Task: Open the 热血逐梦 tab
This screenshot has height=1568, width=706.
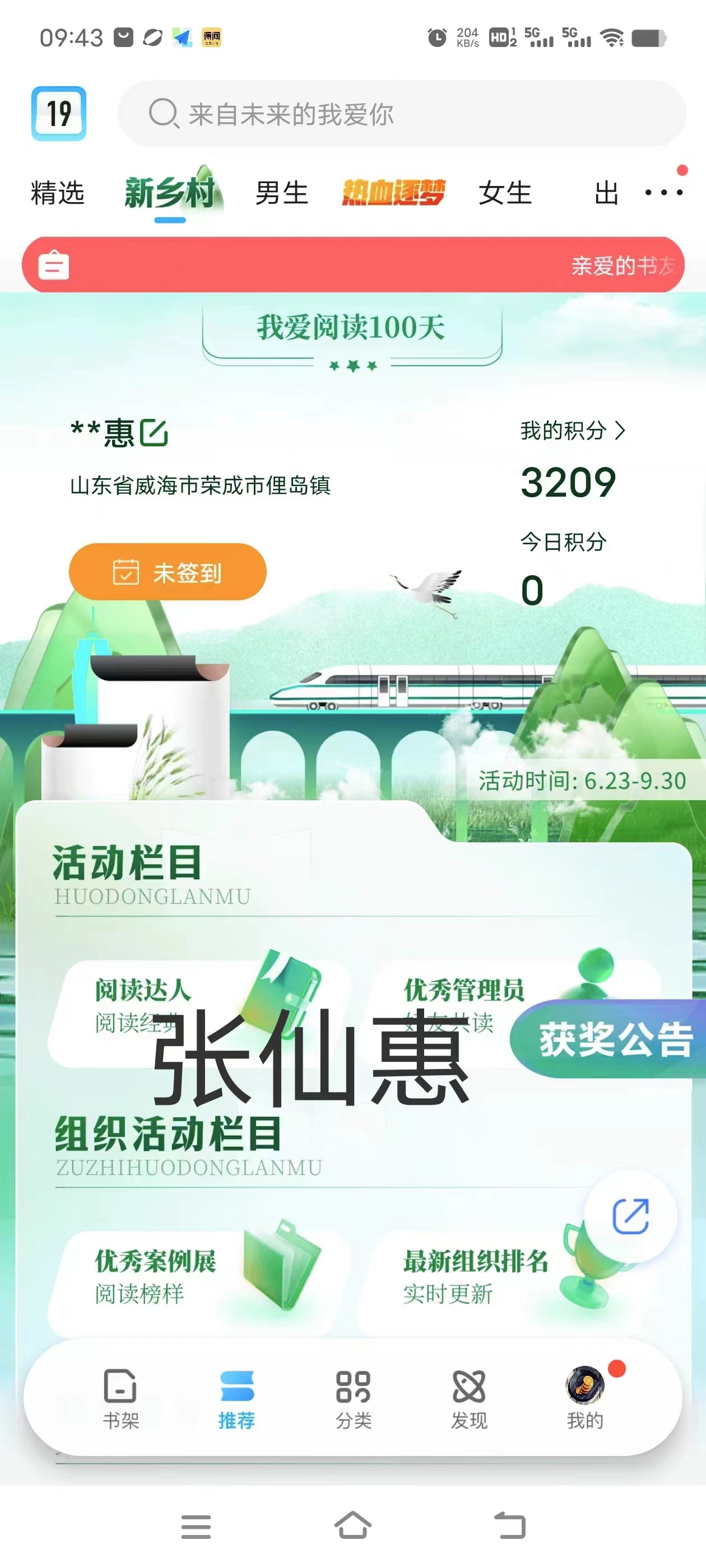Action: point(393,193)
